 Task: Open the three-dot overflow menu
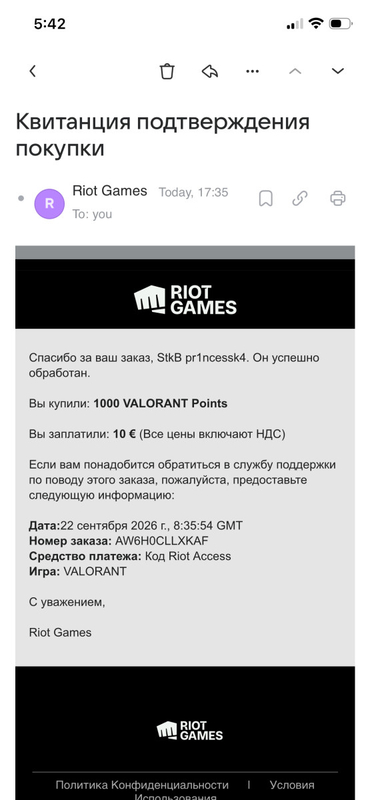(x=252, y=71)
